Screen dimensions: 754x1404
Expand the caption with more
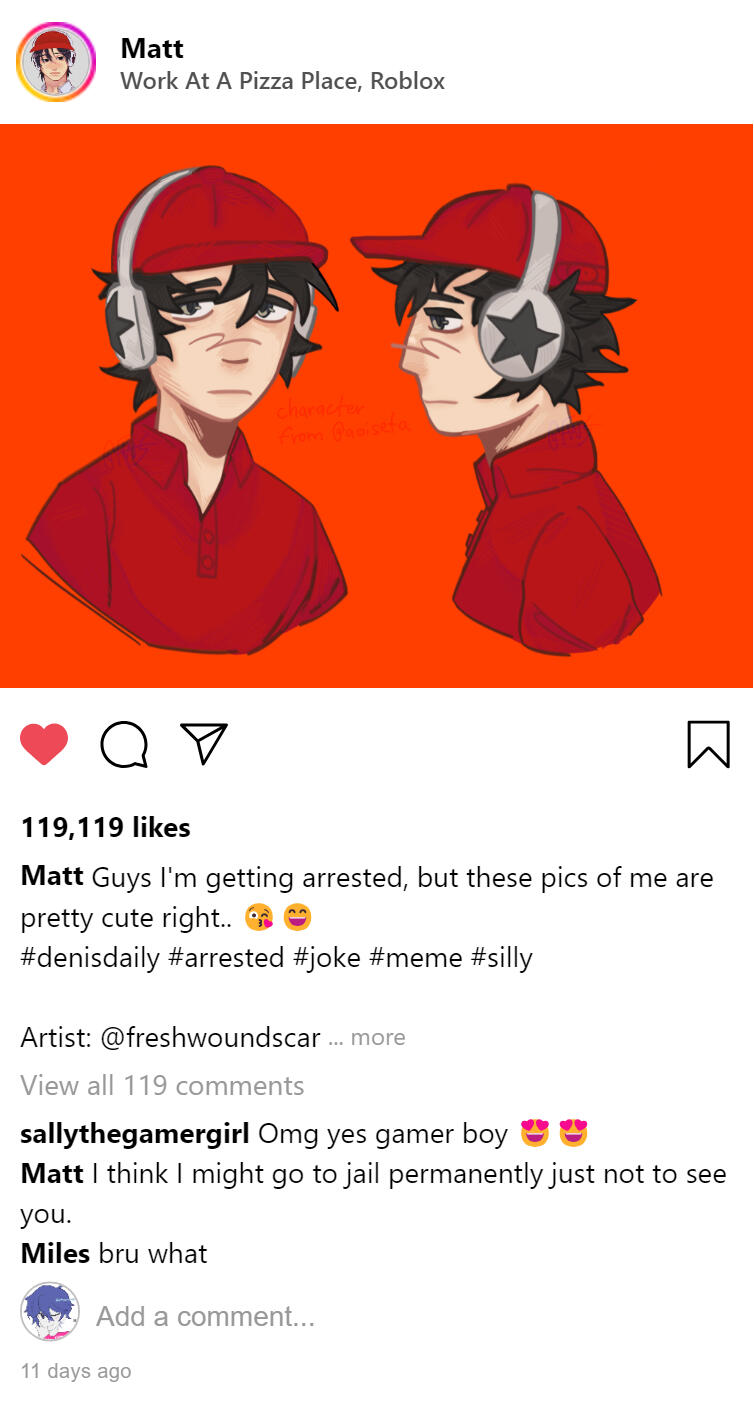(x=378, y=1037)
